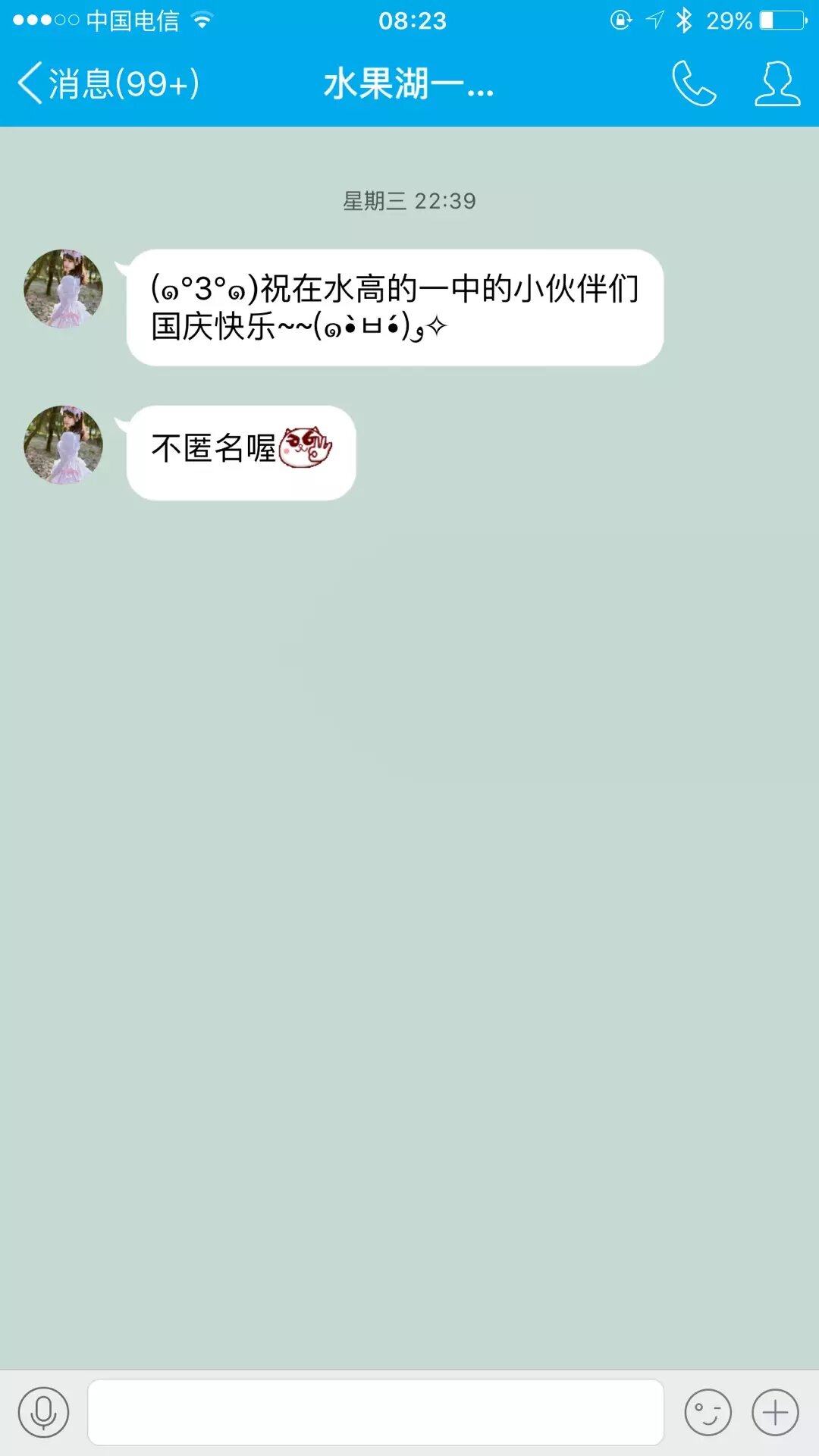Open the contact profile icon
The image size is (819, 1456).
(x=777, y=83)
